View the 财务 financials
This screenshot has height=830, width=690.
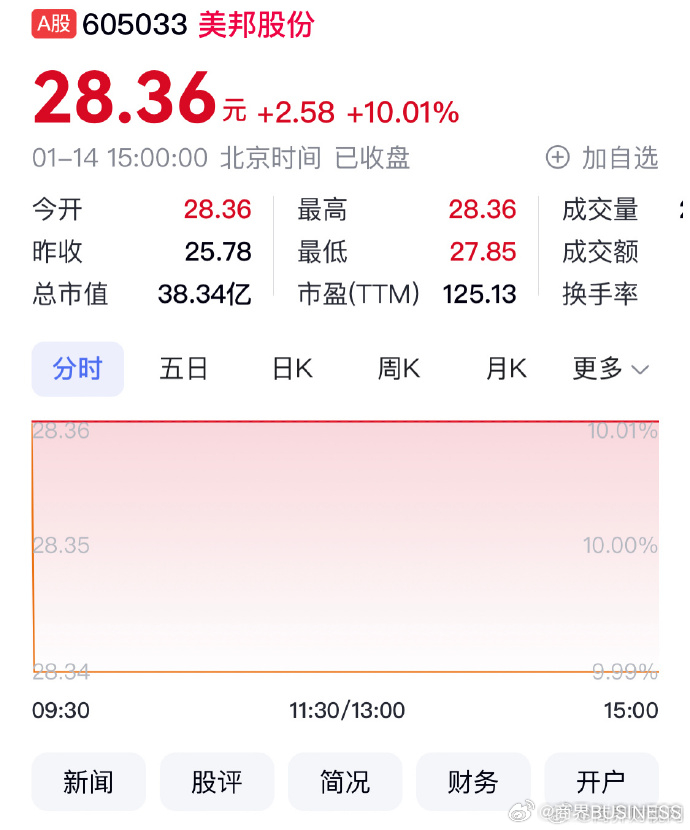coord(473,782)
